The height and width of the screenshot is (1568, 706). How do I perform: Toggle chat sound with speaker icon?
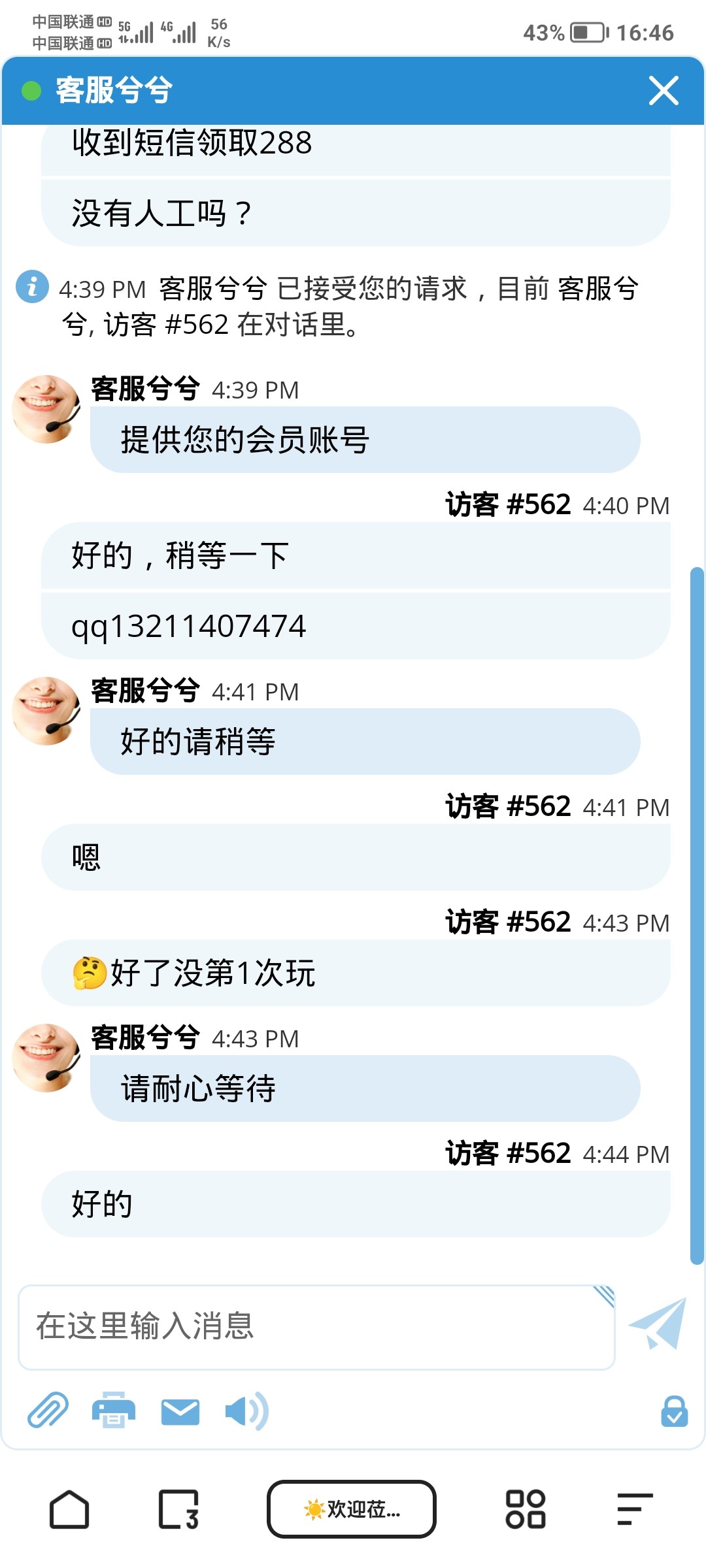[x=246, y=1411]
